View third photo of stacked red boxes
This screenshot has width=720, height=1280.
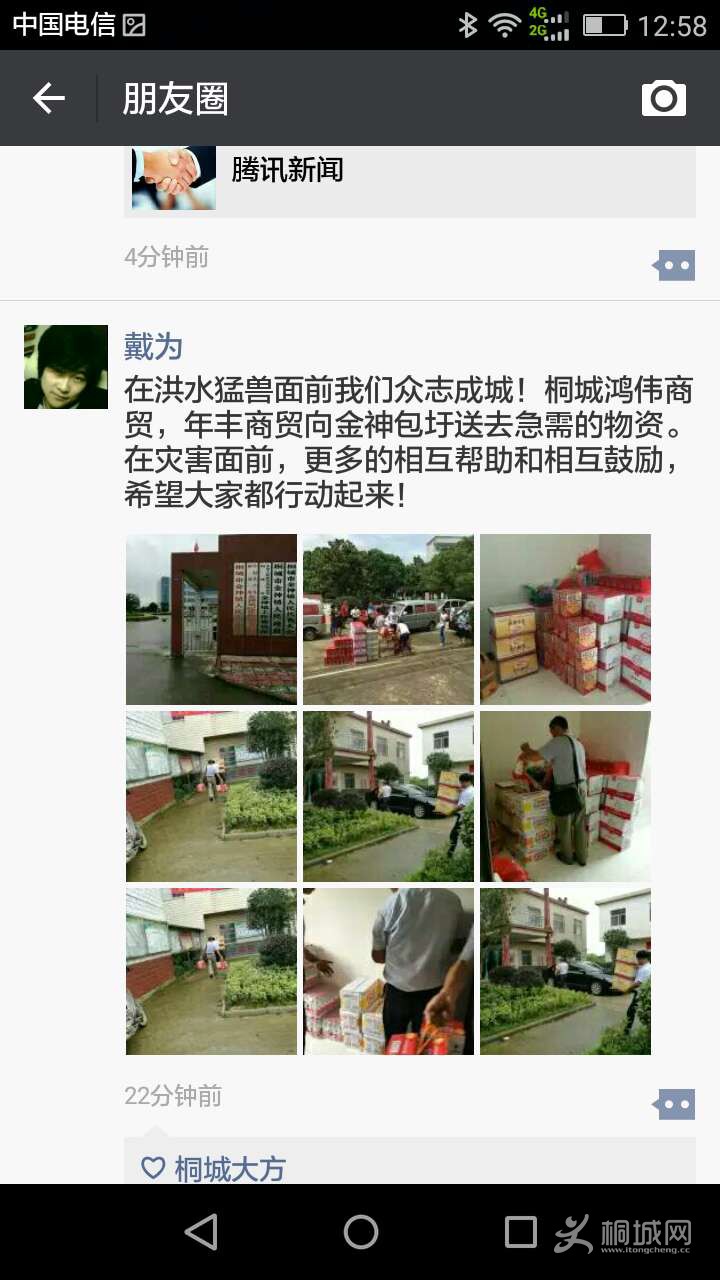tap(565, 619)
